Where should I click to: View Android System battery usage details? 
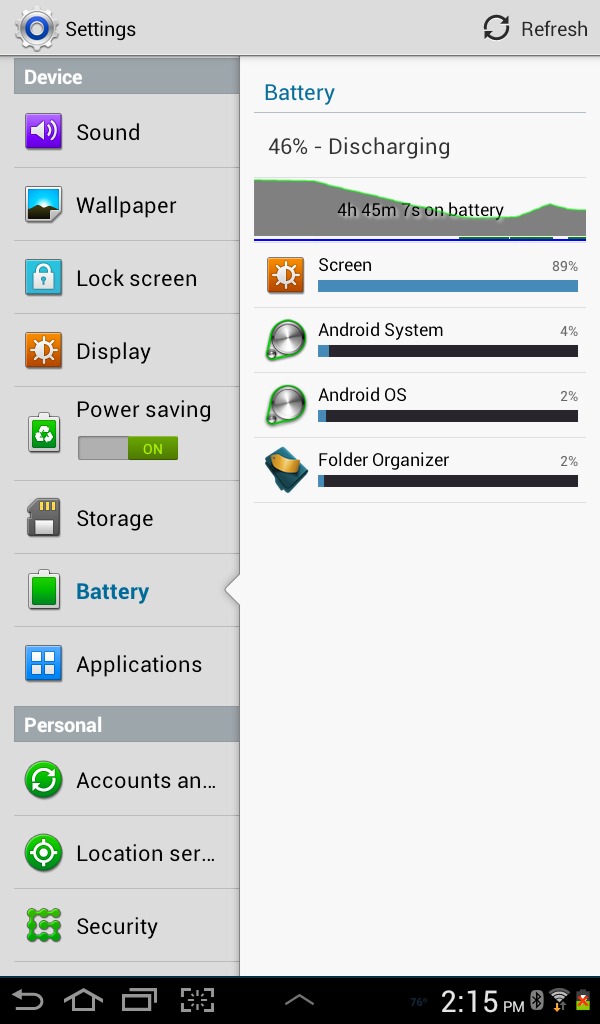click(420, 340)
